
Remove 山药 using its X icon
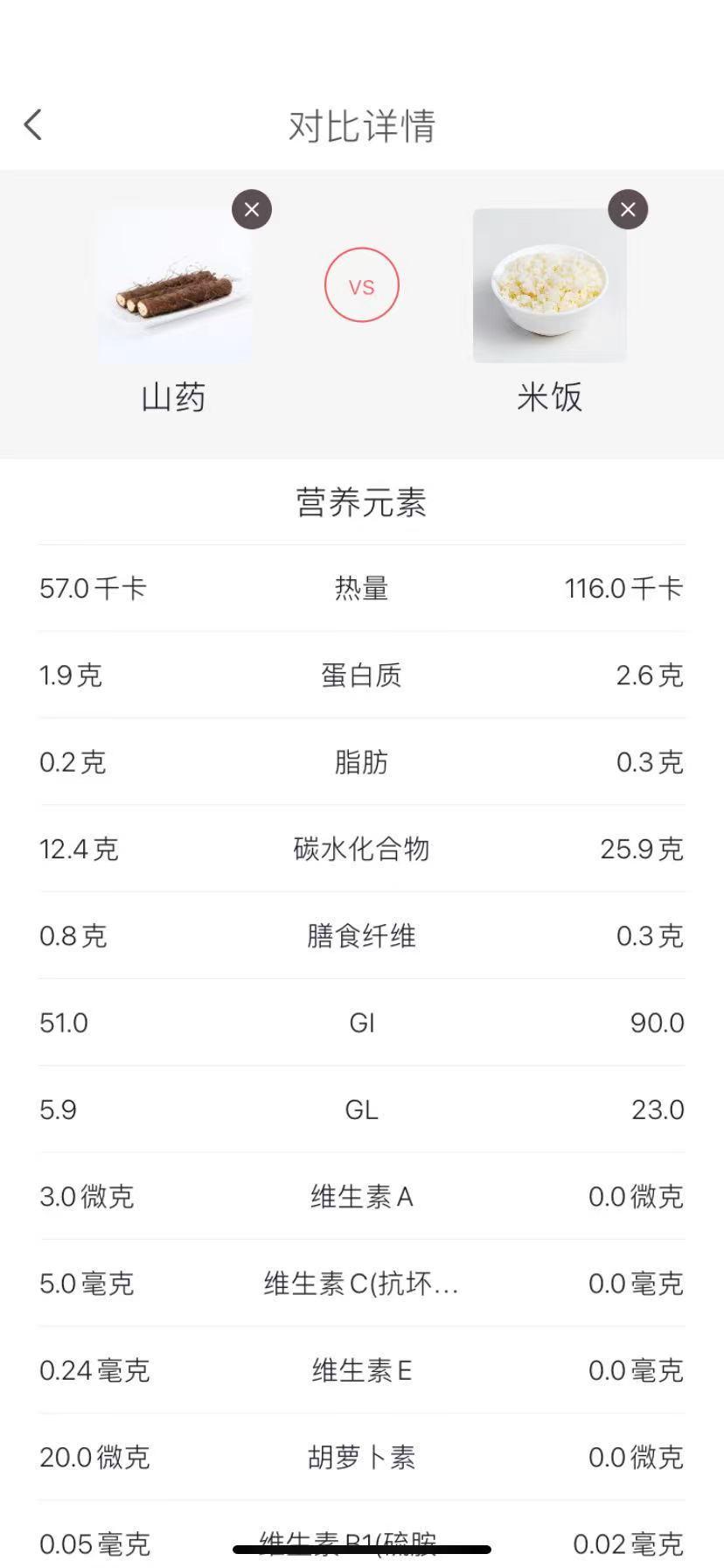[252, 209]
